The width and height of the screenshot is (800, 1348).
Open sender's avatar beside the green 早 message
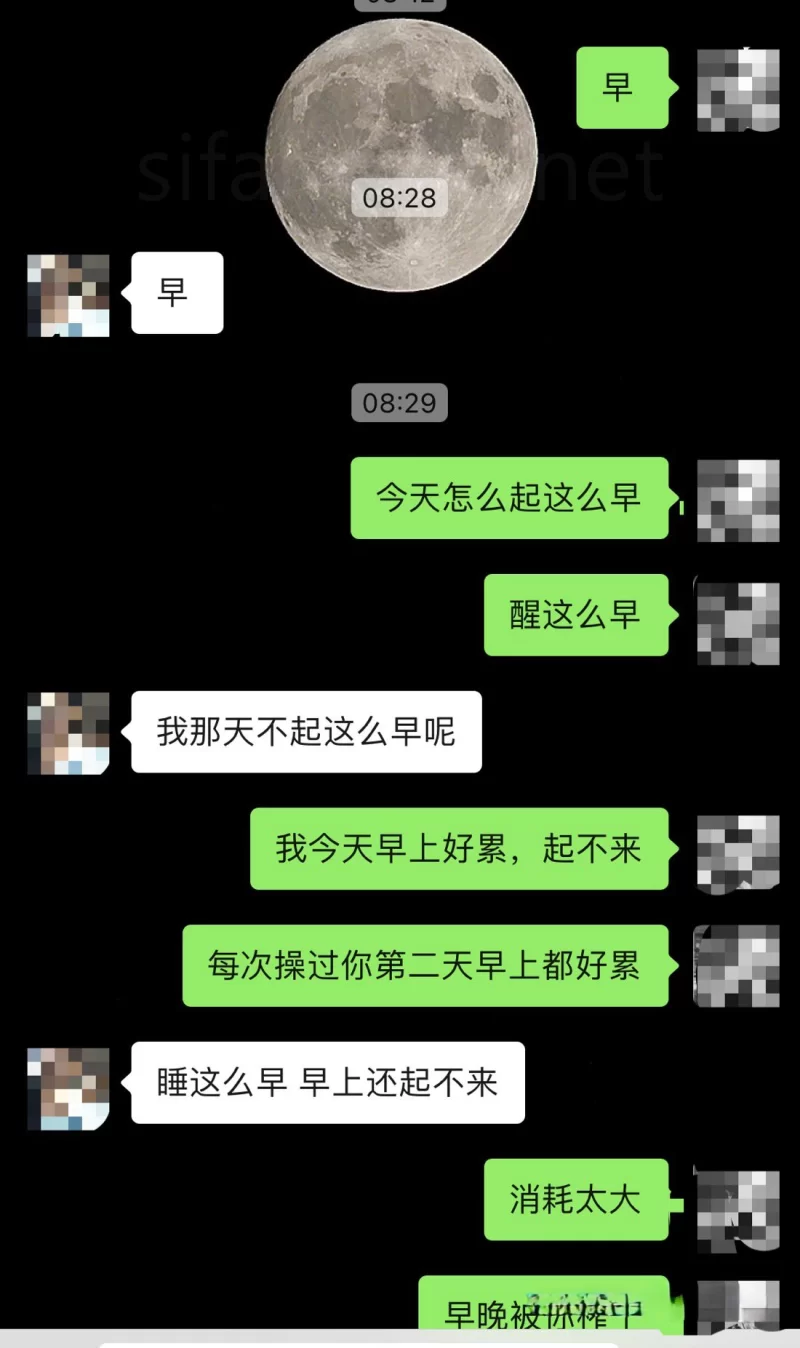(738, 89)
